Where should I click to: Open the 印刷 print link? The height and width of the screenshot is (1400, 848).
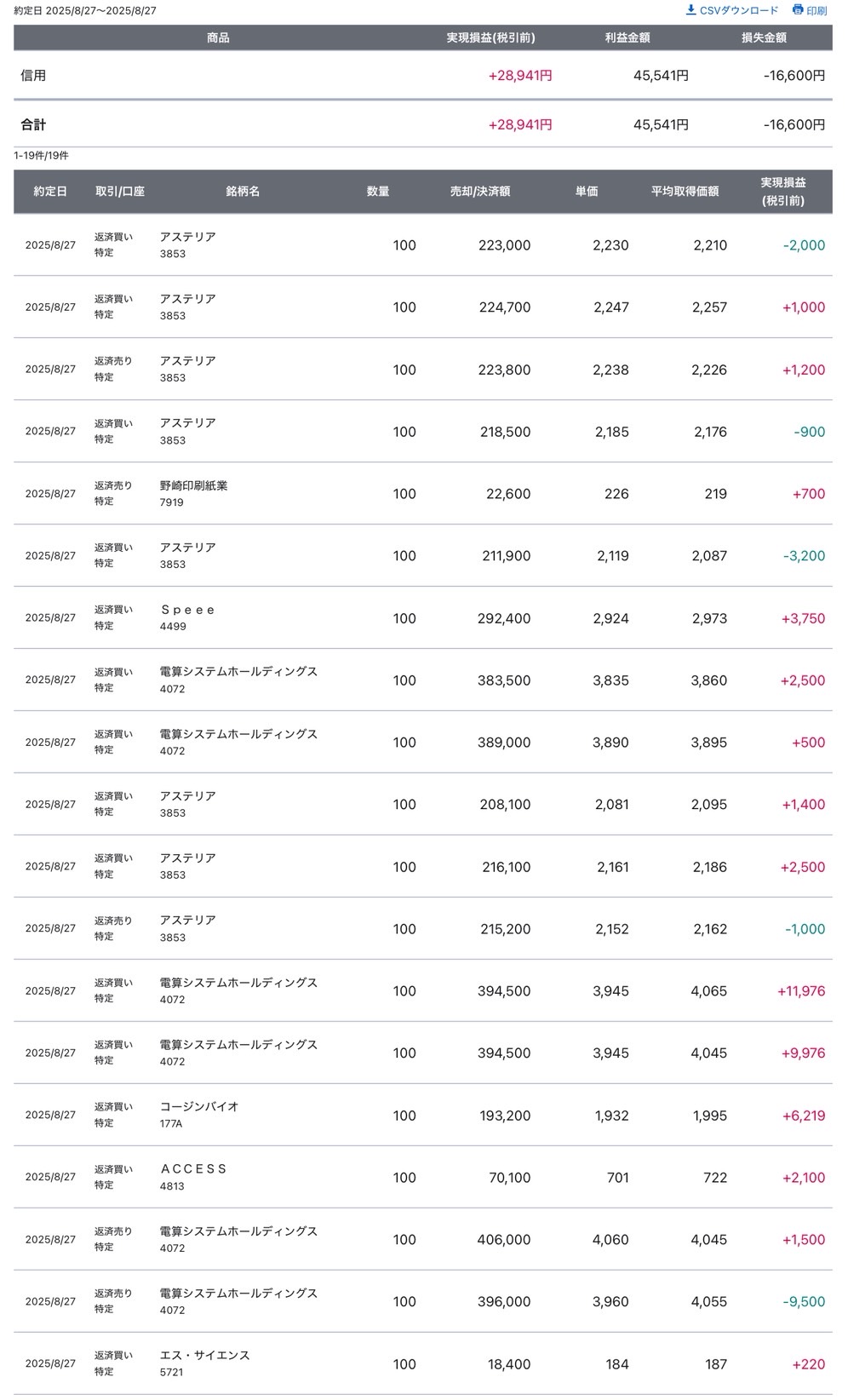click(x=810, y=10)
